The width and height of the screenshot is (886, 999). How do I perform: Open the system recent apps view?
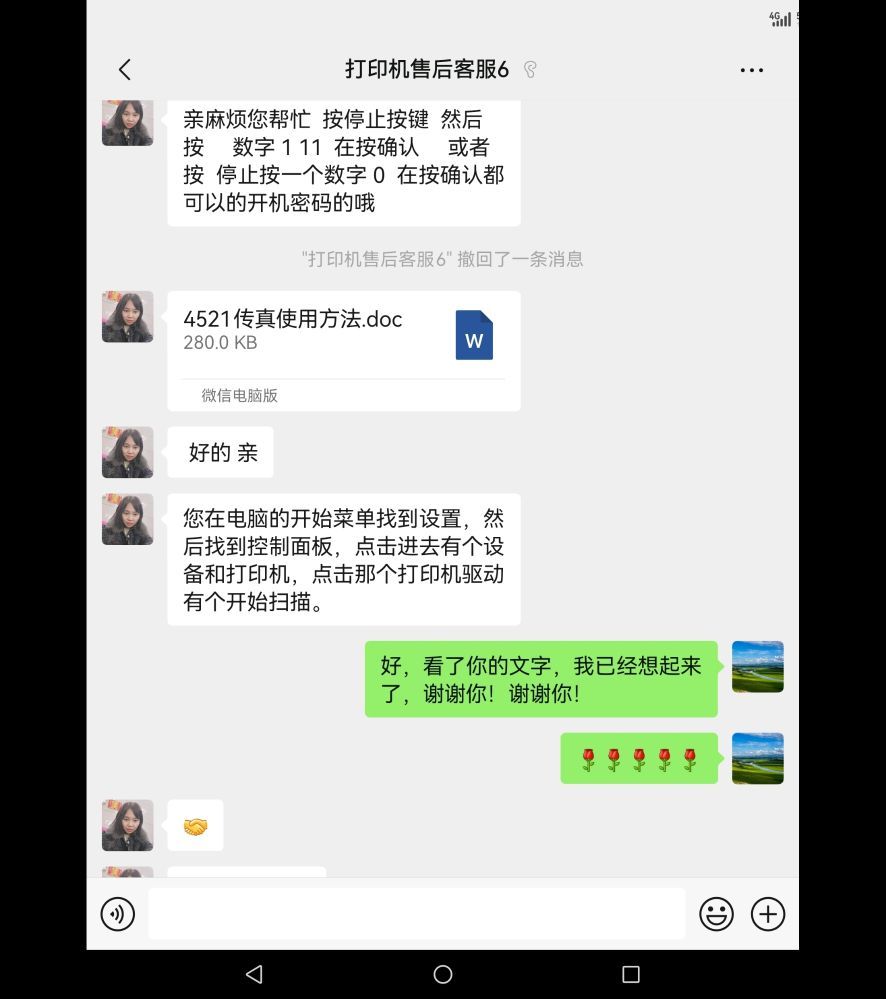click(x=631, y=974)
